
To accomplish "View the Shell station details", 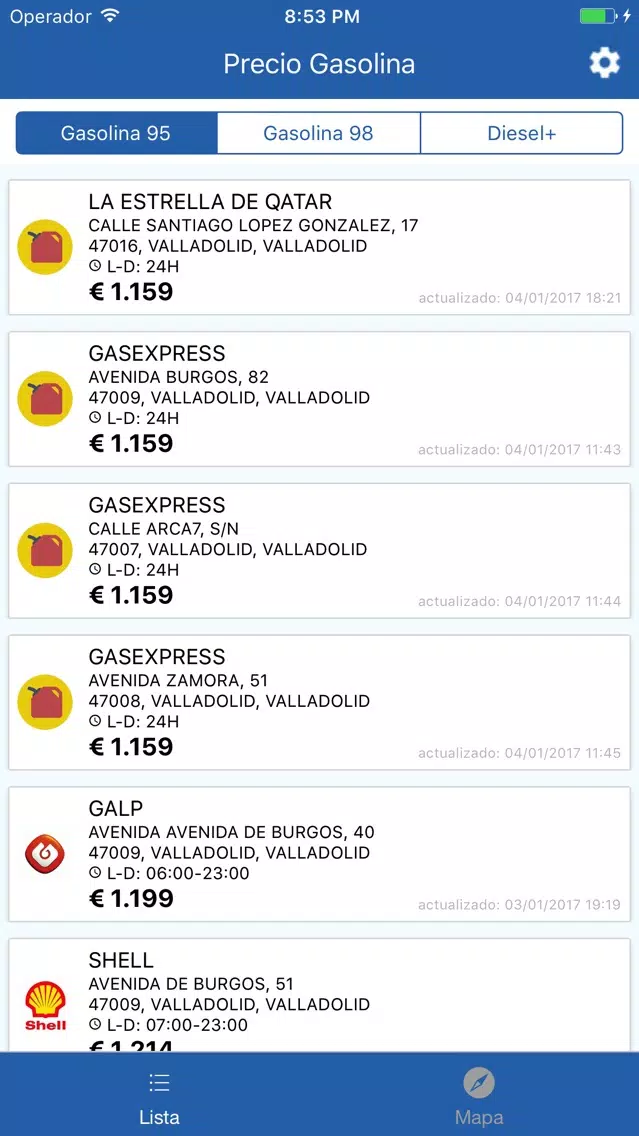I will [319, 995].
